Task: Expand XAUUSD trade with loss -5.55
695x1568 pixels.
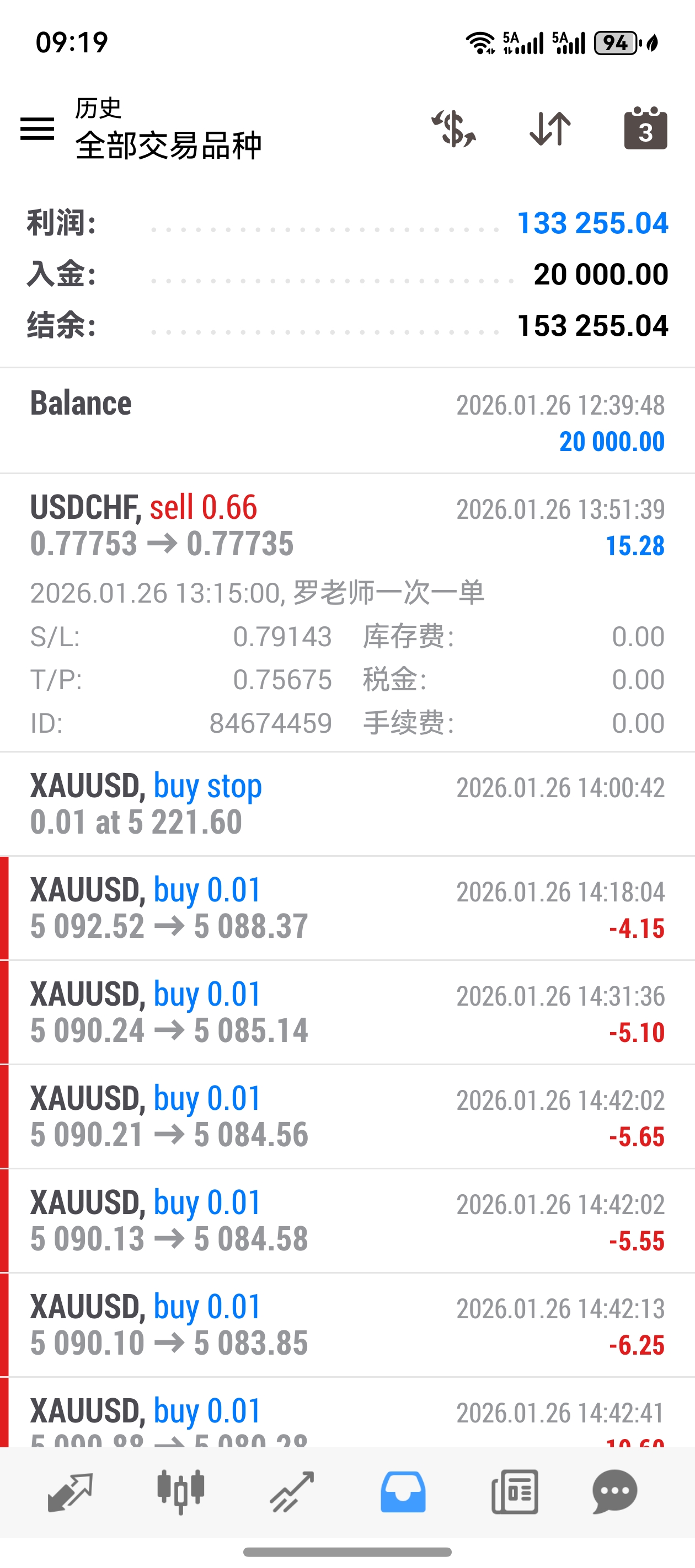Action: [347, 1221]
